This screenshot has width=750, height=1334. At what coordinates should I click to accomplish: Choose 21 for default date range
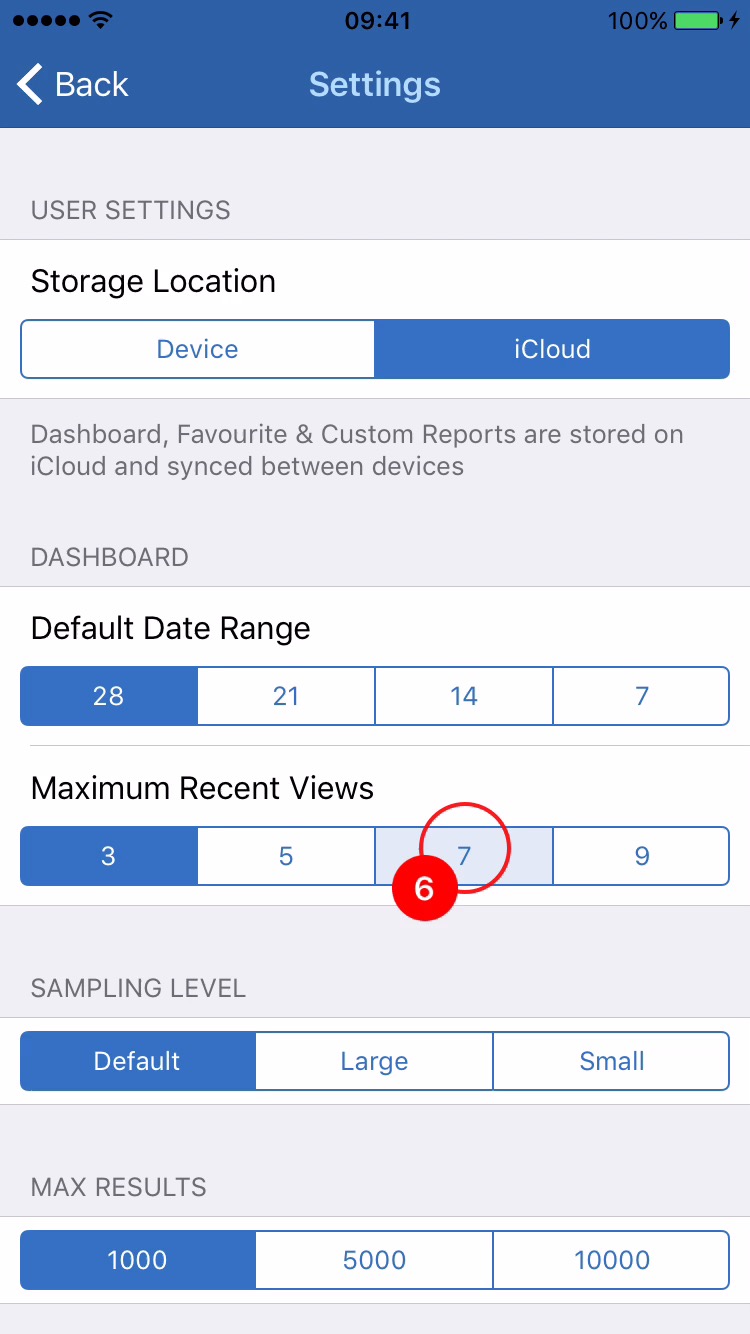pos(286,696)
